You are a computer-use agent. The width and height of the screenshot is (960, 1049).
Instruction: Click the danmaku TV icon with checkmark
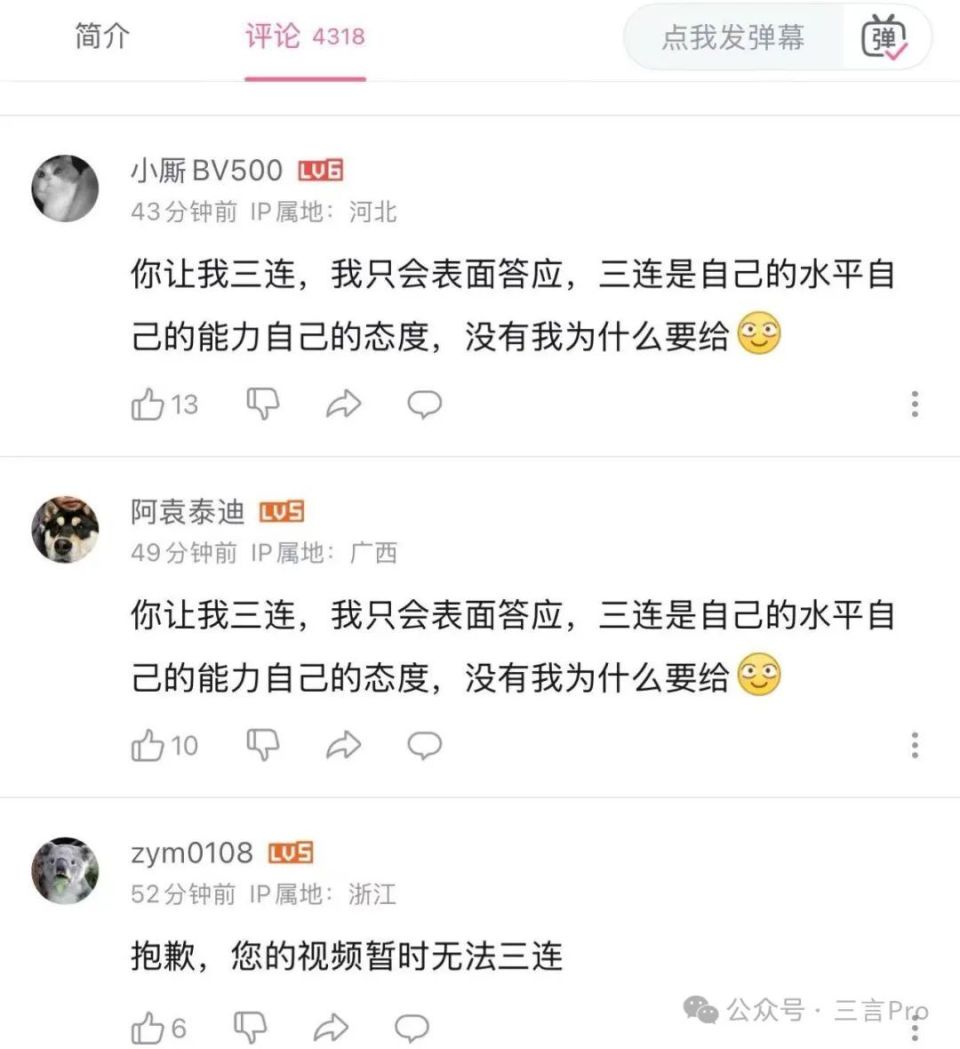[x=884, y=38]
